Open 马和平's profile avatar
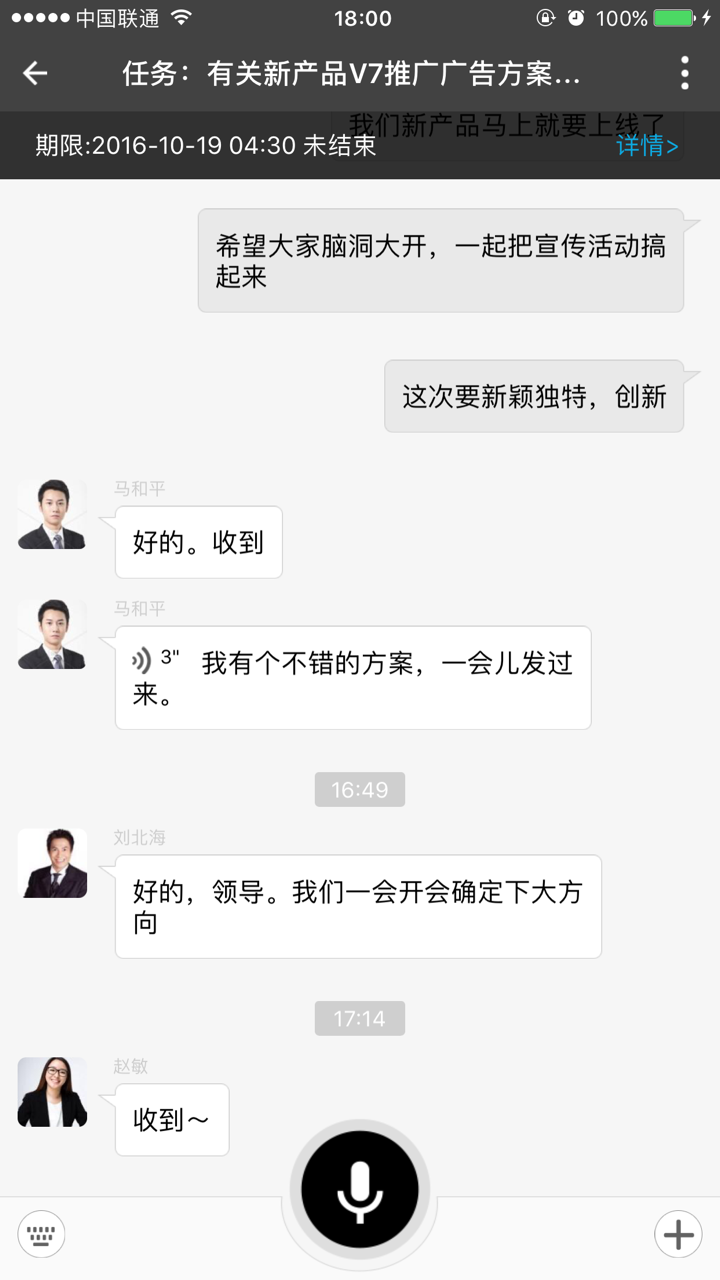Viewport: 720px width, 1280px height. [52, 513]
